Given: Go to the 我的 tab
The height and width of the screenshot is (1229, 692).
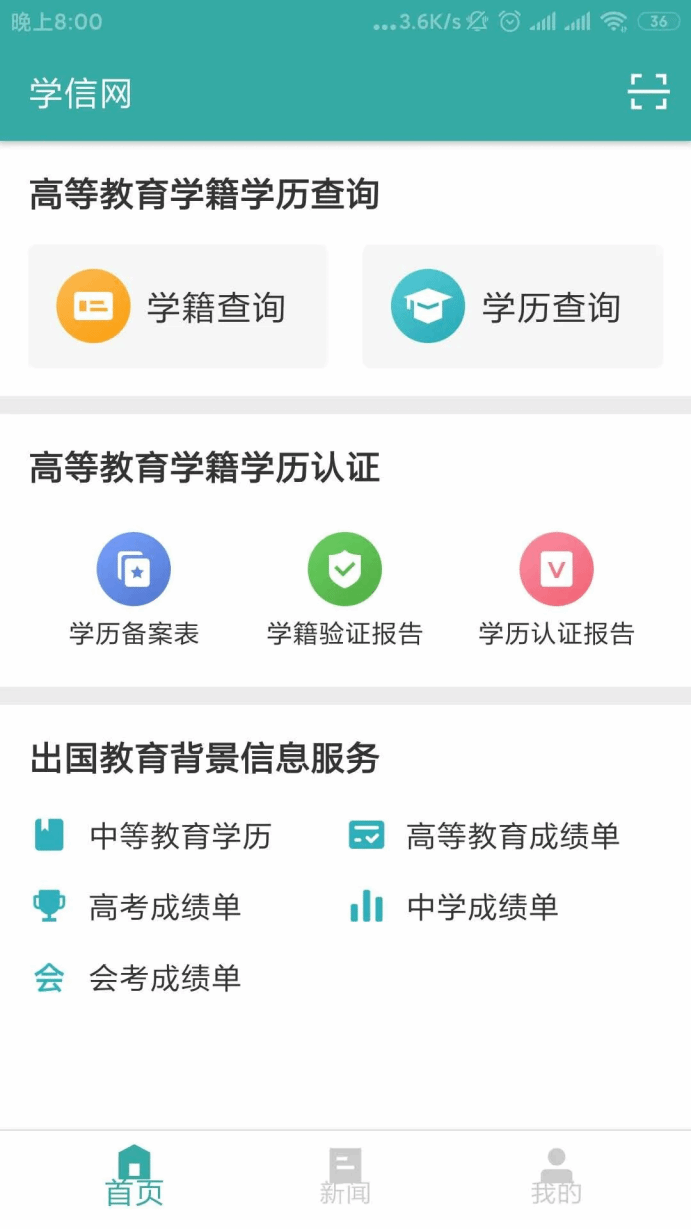Looking at the screenshot, I should (556, 1178).
